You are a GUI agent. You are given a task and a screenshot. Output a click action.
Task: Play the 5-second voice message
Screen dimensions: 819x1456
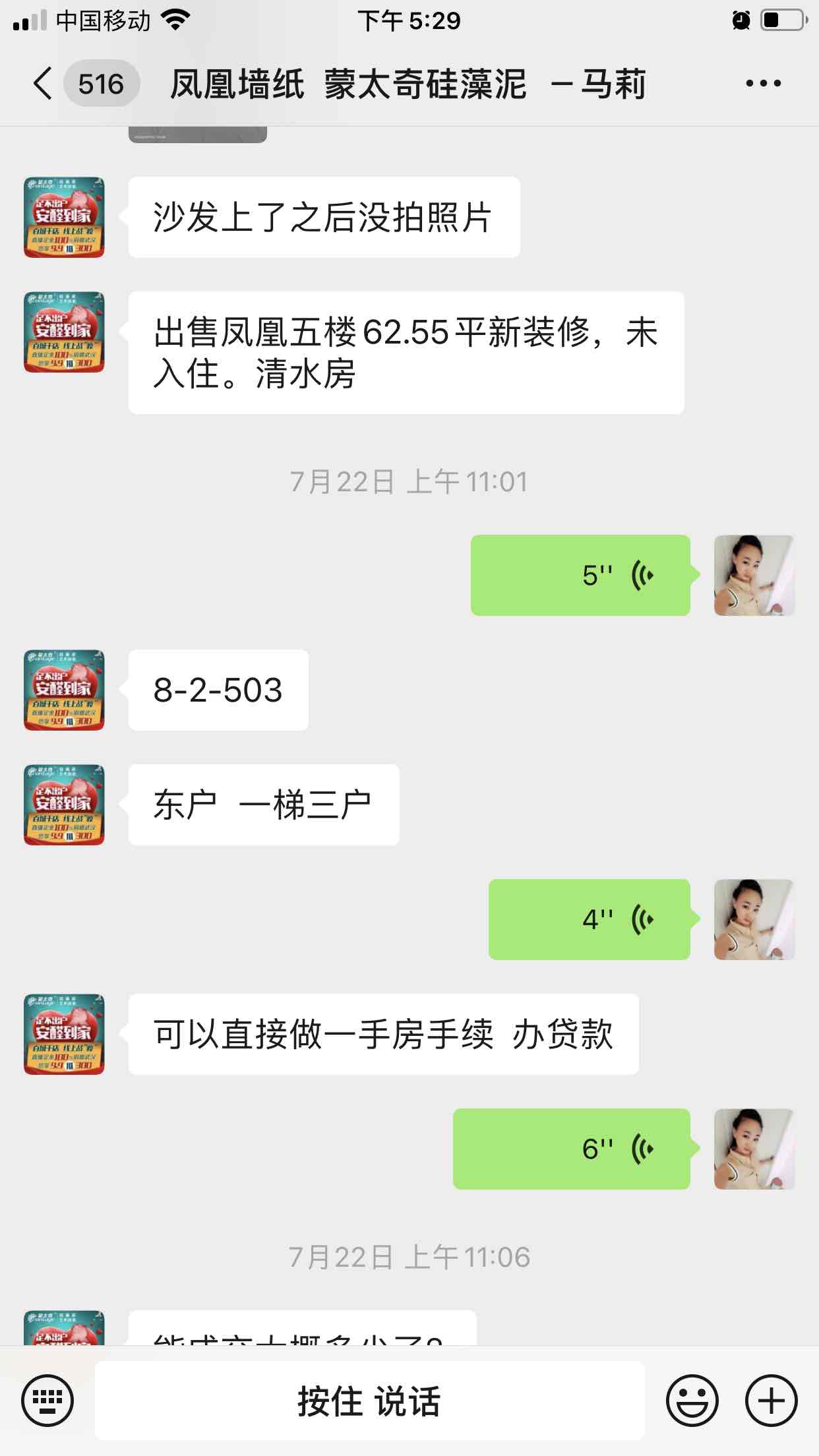580,576
